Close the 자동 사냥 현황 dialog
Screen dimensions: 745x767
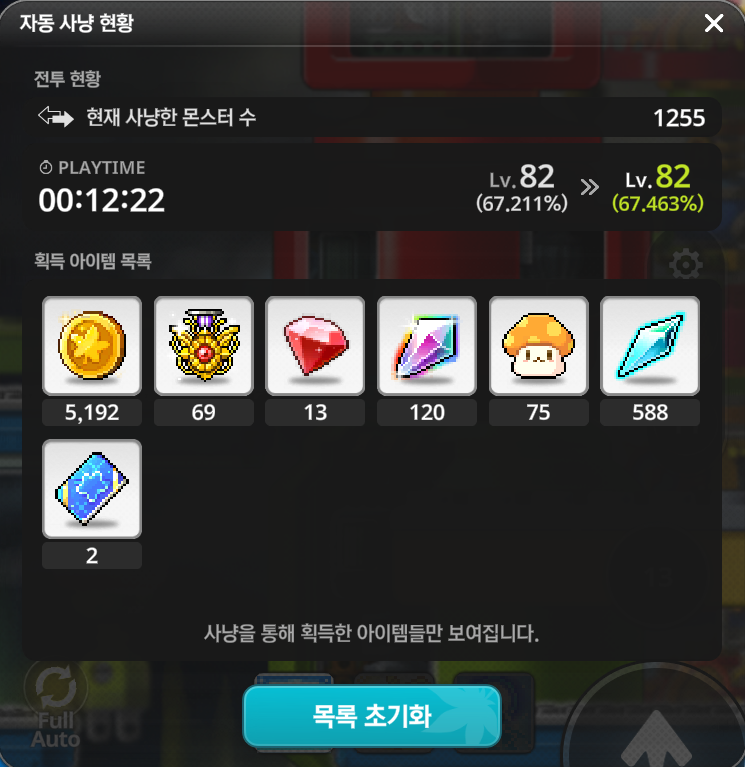(714, 23)
